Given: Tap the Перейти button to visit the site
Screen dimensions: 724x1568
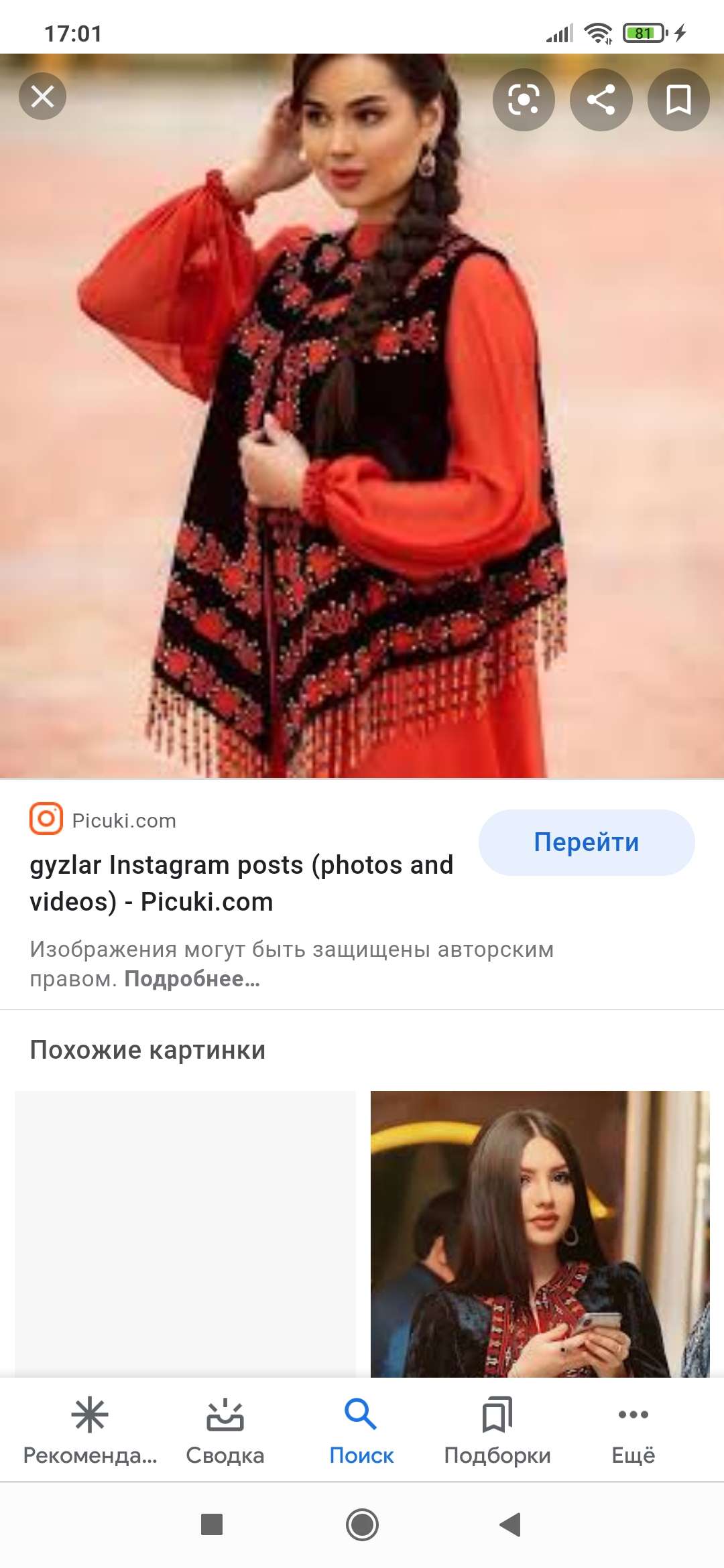Looking at the screenshot, I should coord(587,842).
